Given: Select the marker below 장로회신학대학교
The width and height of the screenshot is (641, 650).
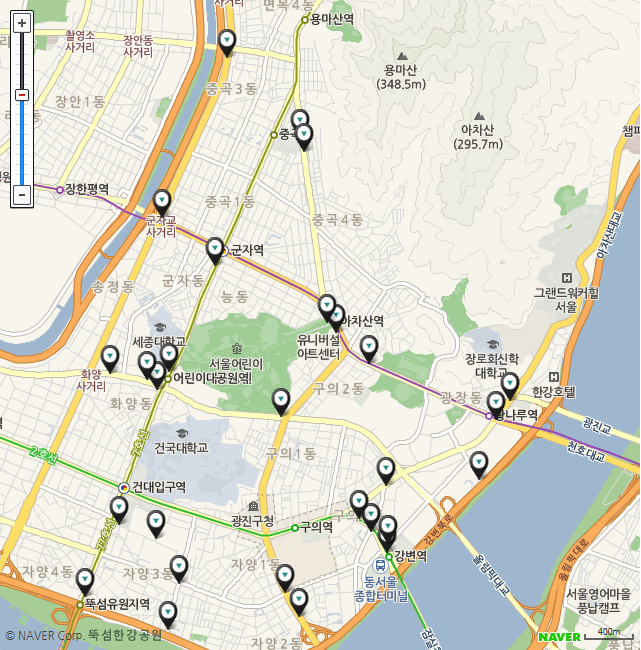Looking at the screenshot, I should coord(510,383).
